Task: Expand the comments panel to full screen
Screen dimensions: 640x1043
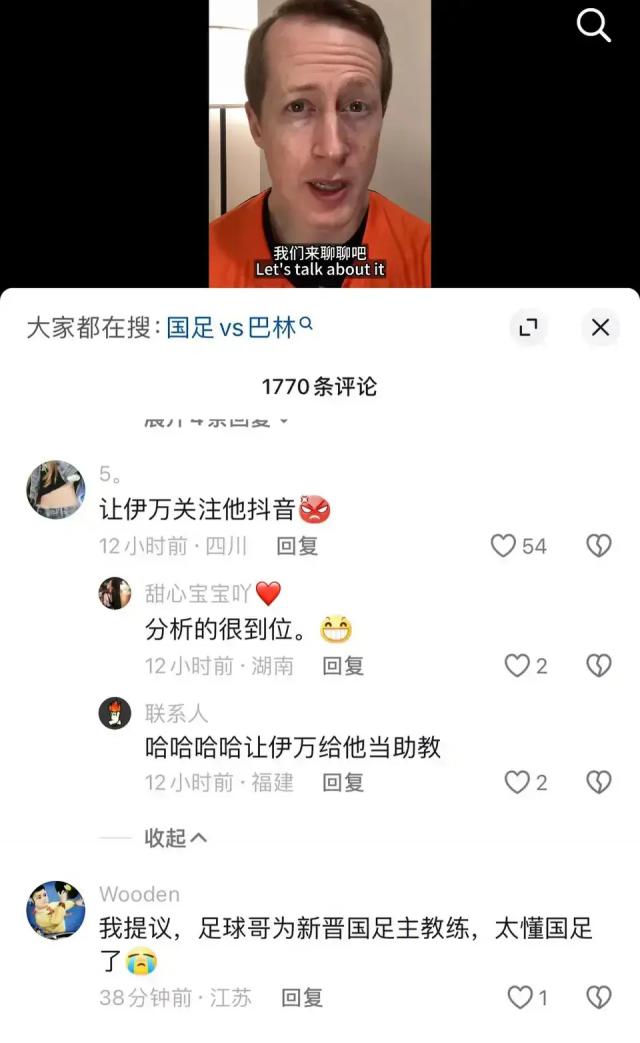Action: pos(528,327)
